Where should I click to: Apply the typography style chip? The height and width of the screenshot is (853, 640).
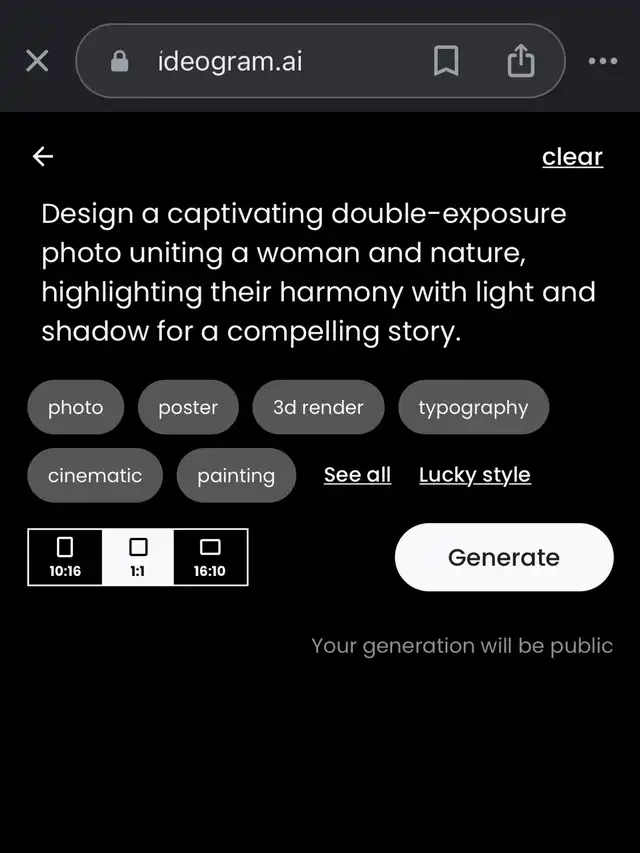(473, 407)
